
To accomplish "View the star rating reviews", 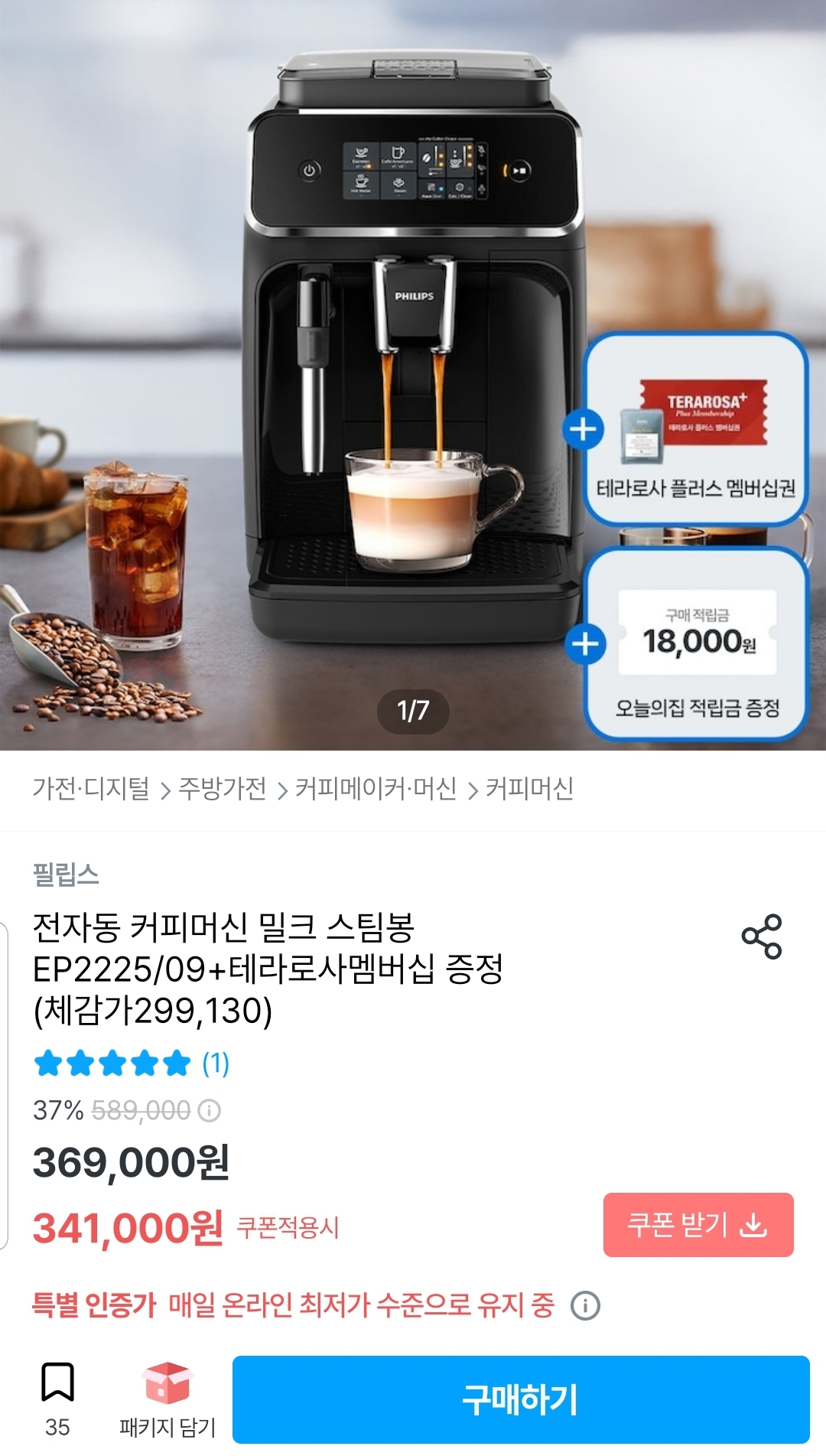I will (x=131, y=1063).
